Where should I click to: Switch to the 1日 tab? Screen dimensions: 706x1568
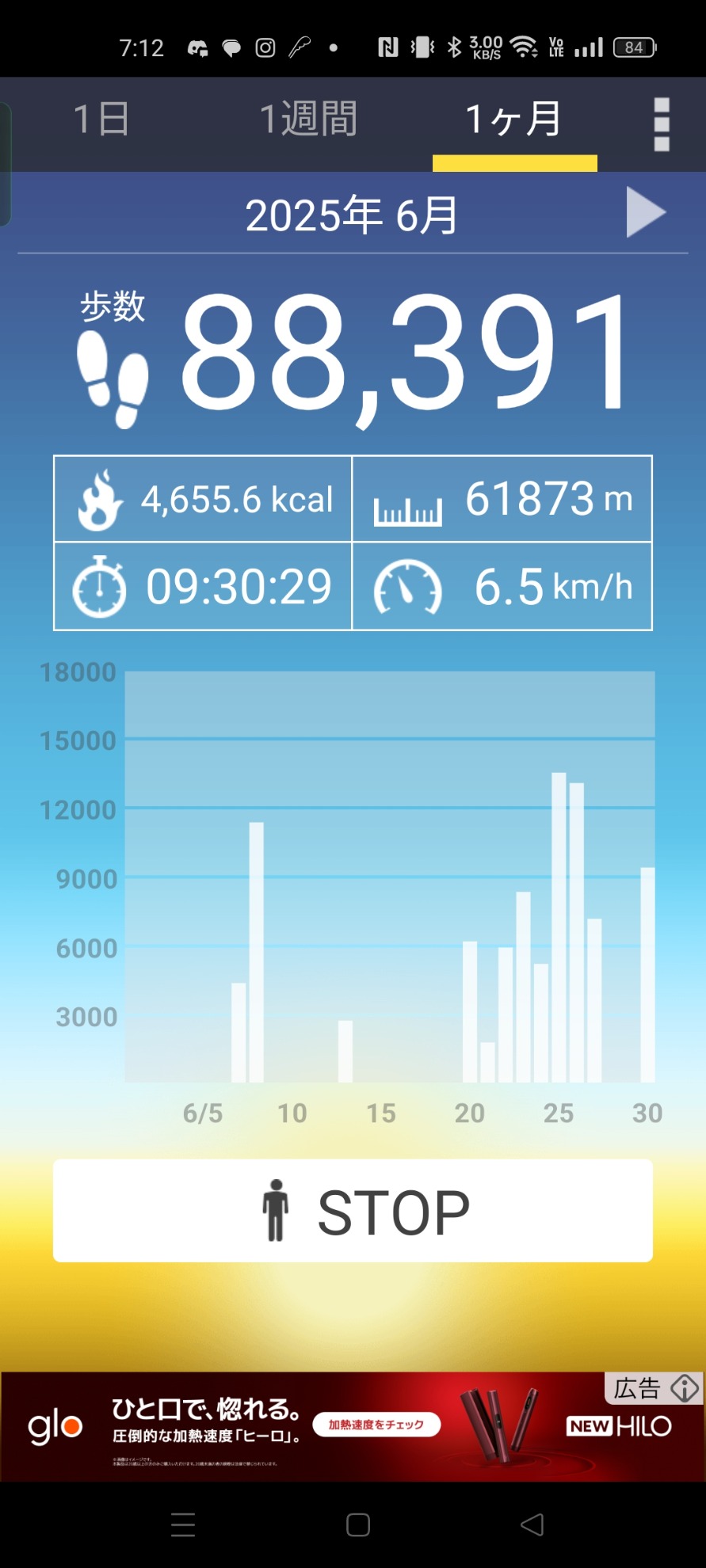point(101,120)
